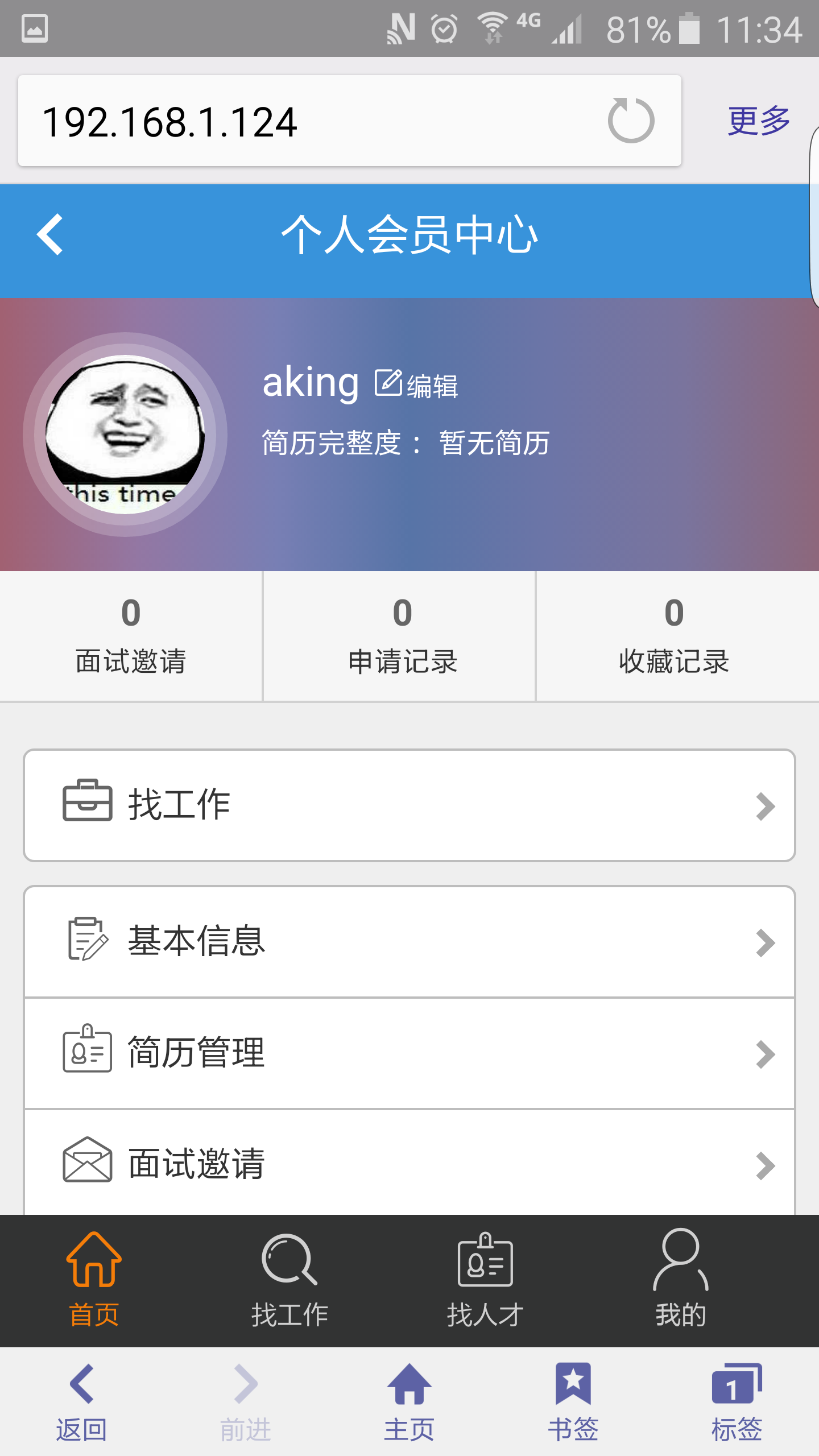The image size is (819, 1456).
Task: Switch to the 找人才 tab
Action: (485, 1280)
